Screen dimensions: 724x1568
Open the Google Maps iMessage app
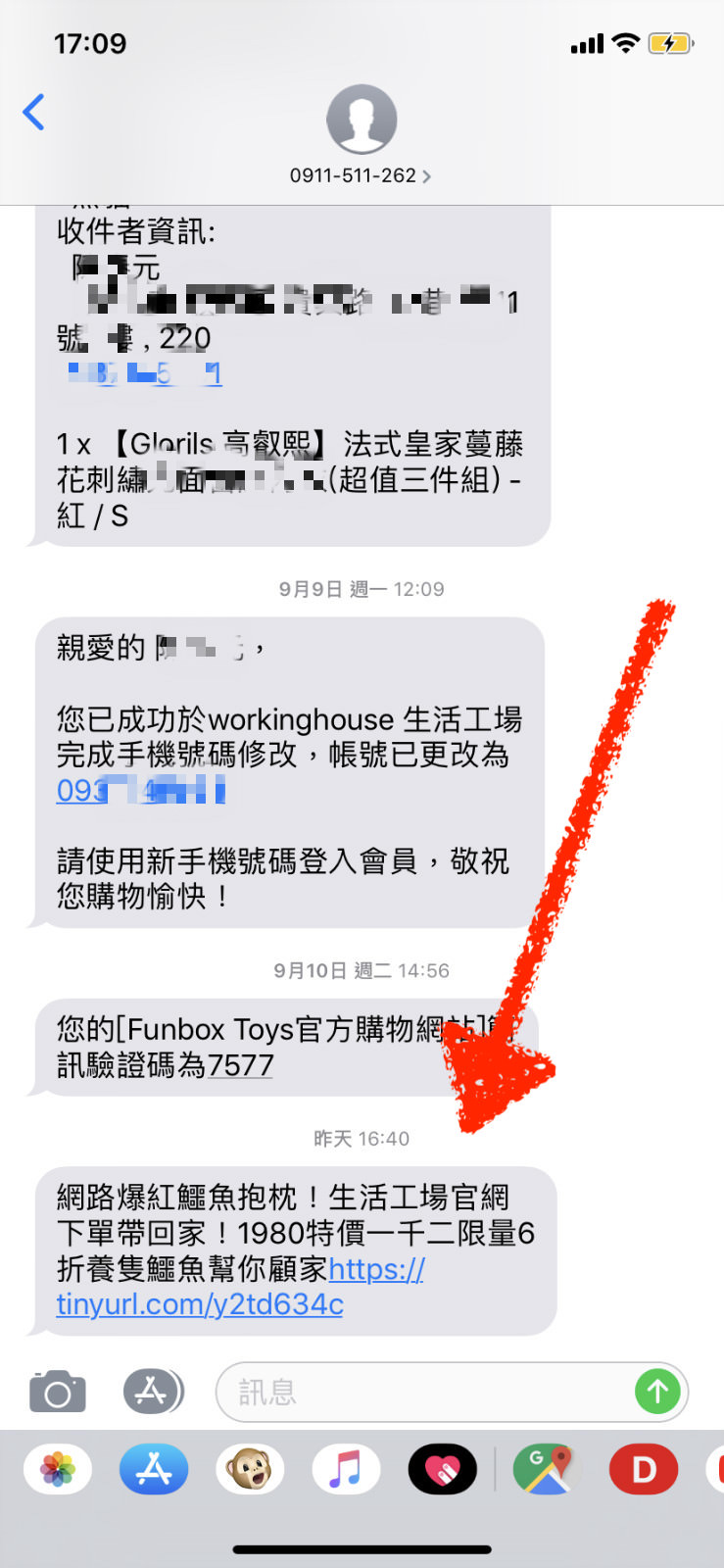548,1470
